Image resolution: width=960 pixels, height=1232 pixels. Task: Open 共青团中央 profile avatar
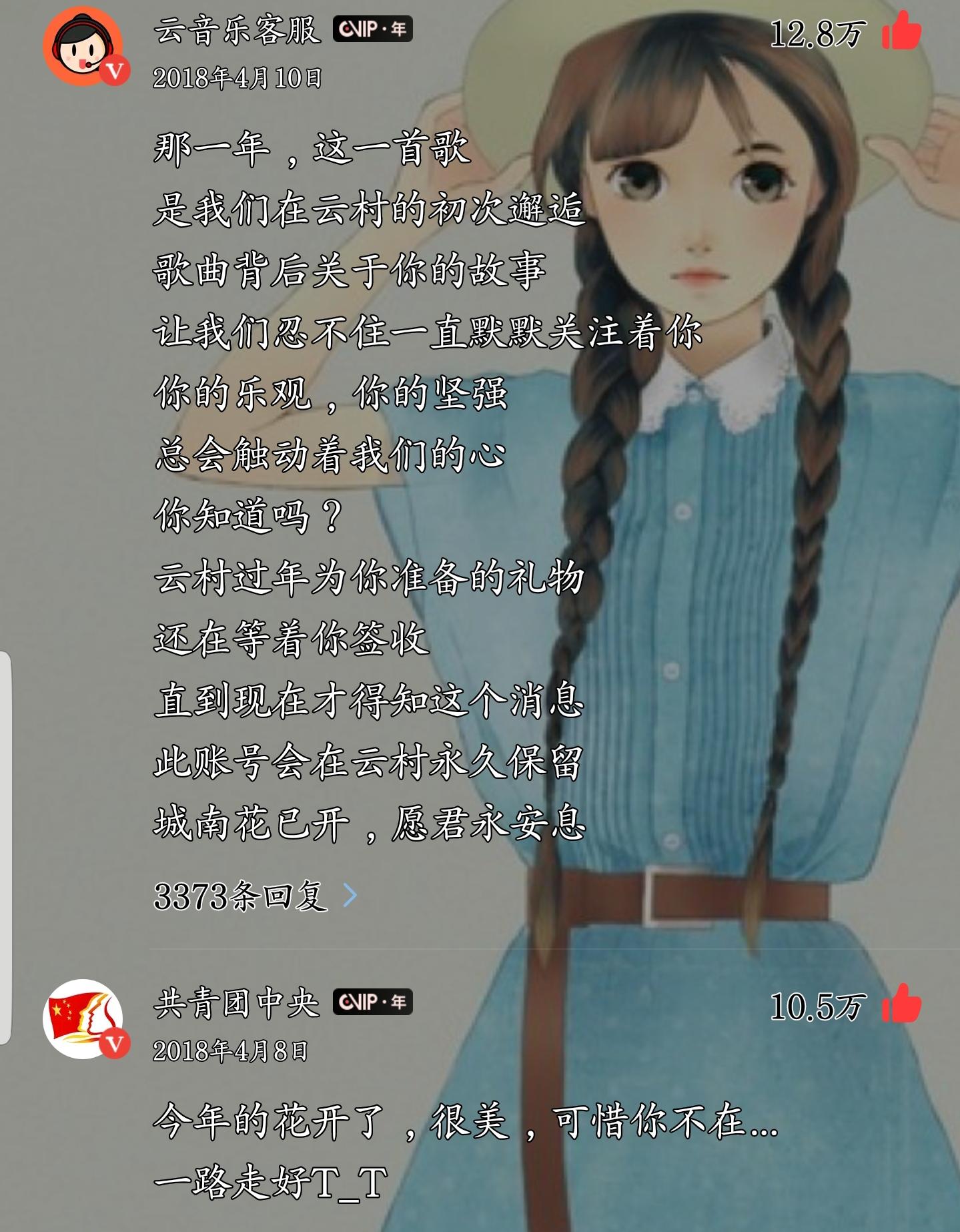pyautogui.click(x=83, y=1018)
